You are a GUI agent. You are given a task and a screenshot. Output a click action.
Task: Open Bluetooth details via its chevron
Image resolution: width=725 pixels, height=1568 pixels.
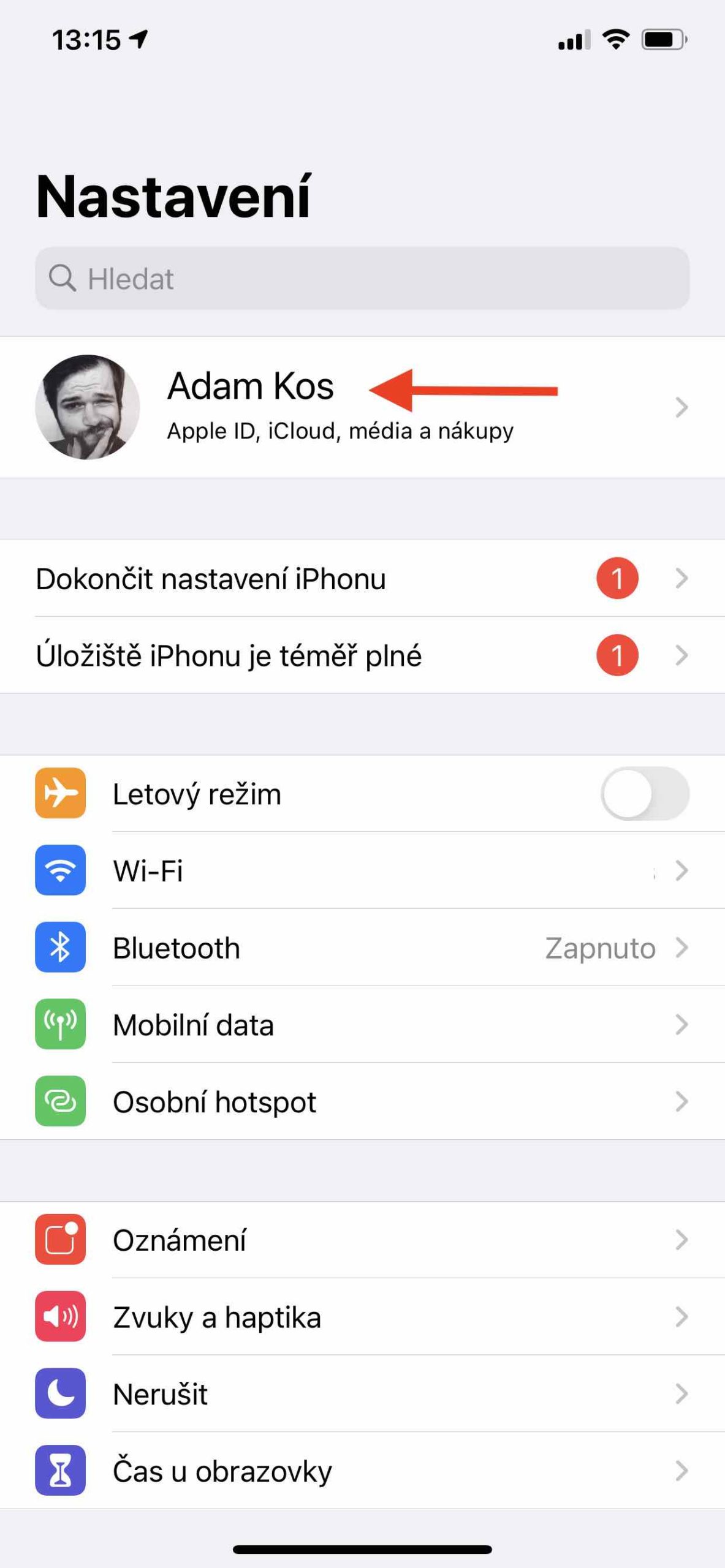click(682, 948)
